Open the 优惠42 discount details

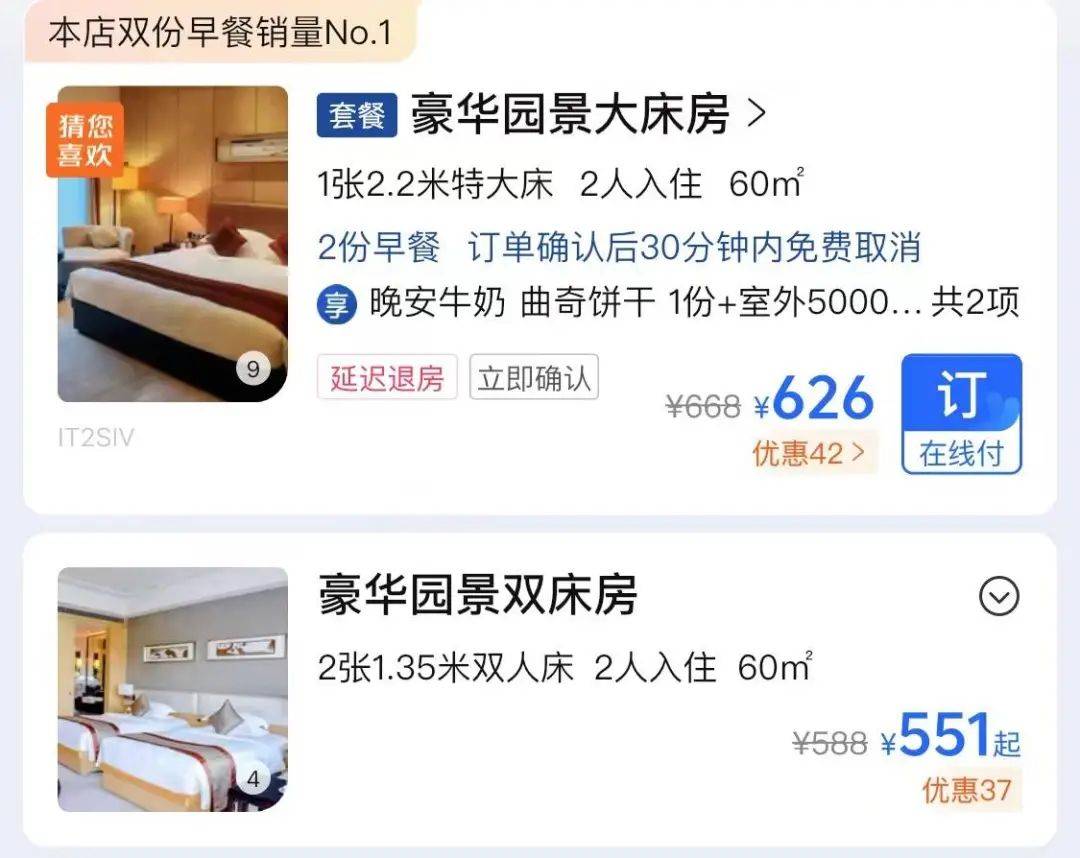809,454
